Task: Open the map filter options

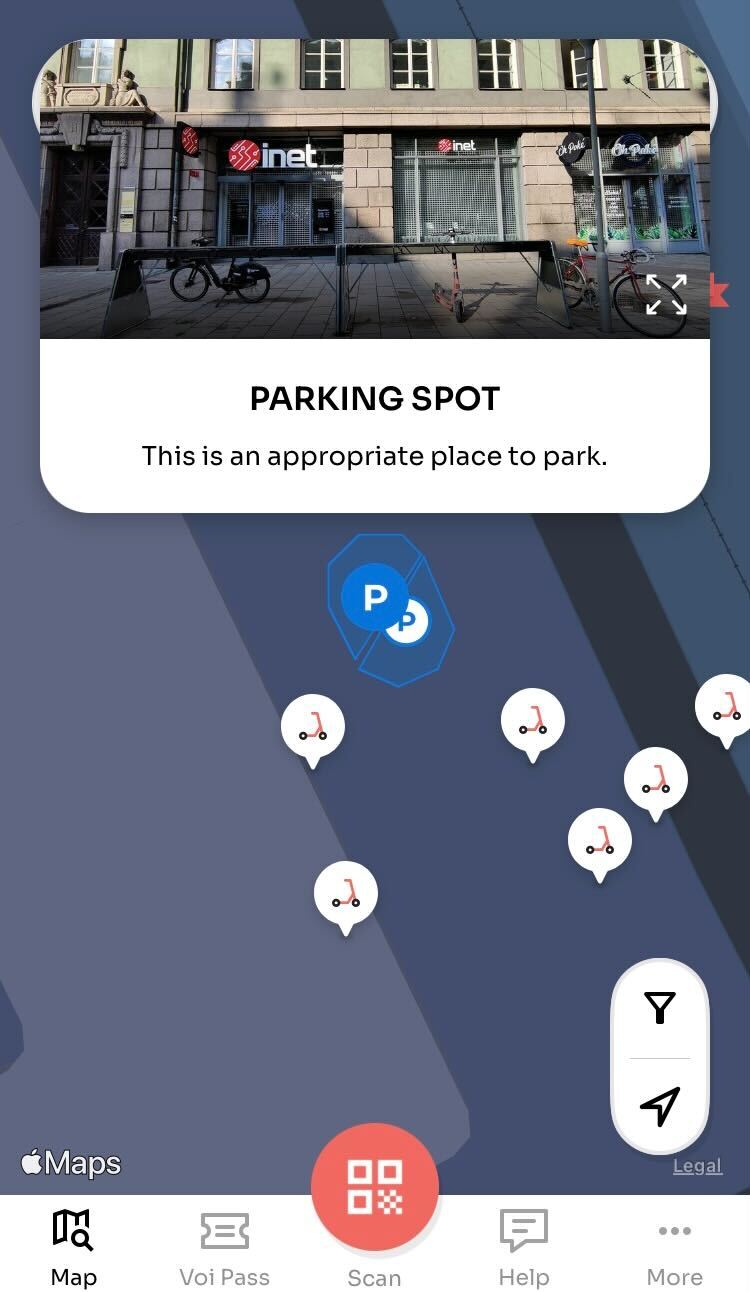Action: tap(660, 1008)
